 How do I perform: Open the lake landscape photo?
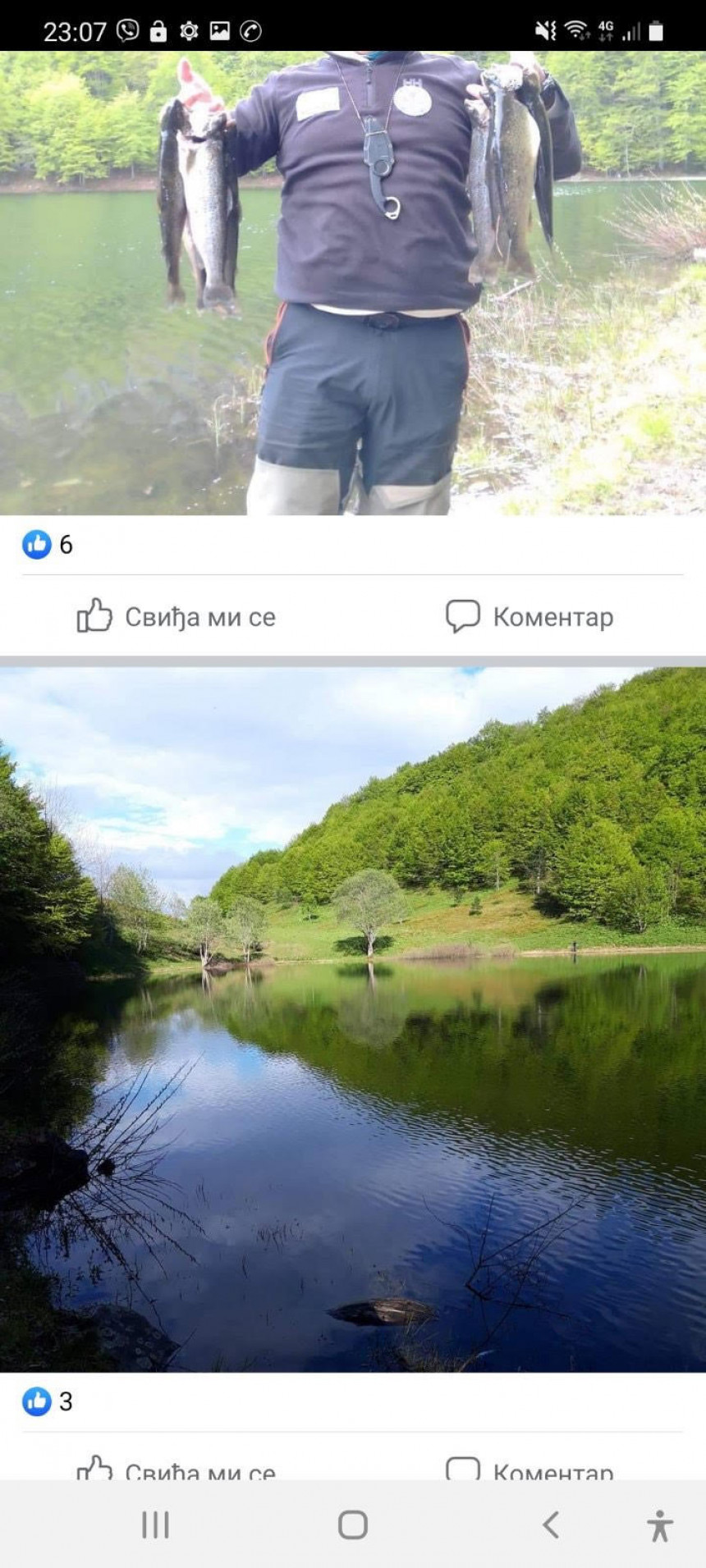pos(353,1017)
